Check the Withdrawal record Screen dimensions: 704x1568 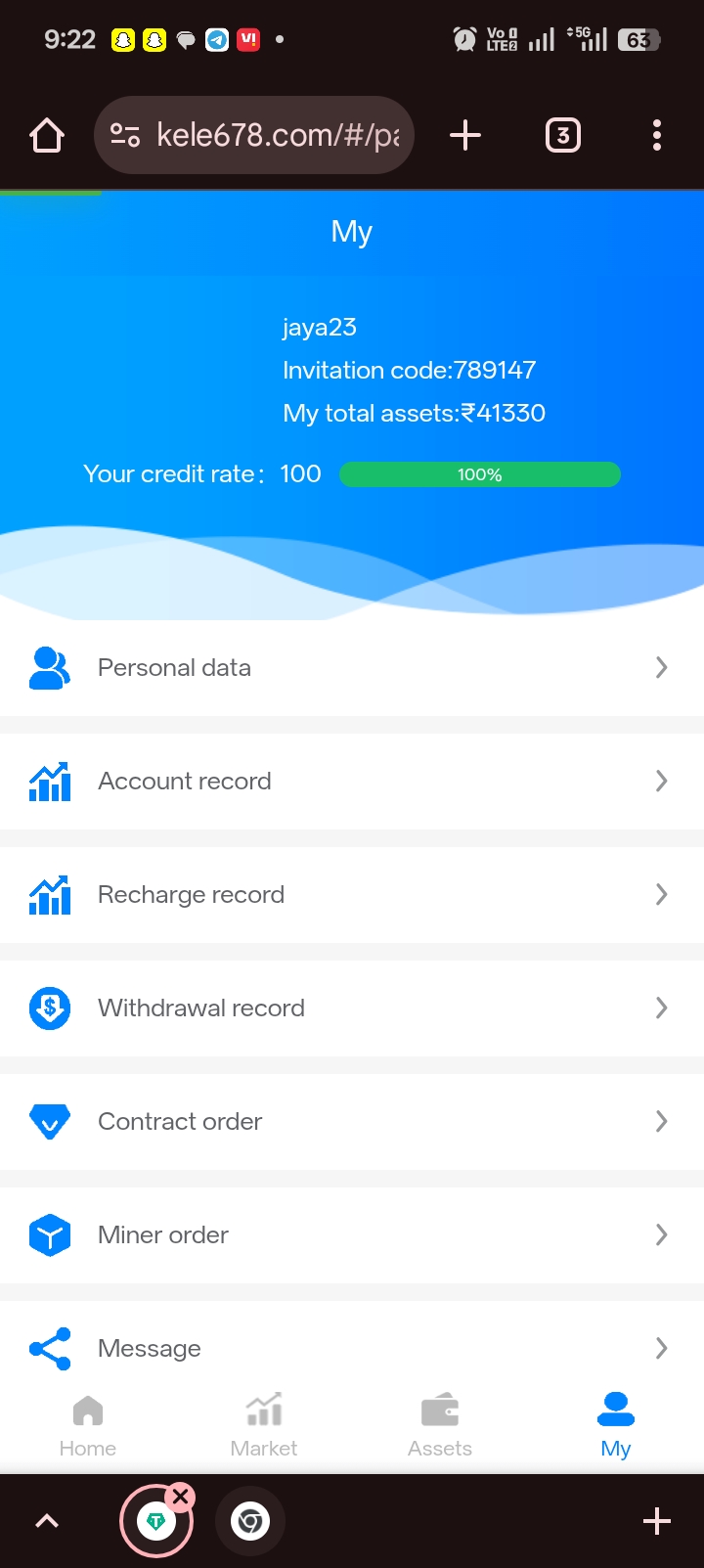(x=352, y=1008)
